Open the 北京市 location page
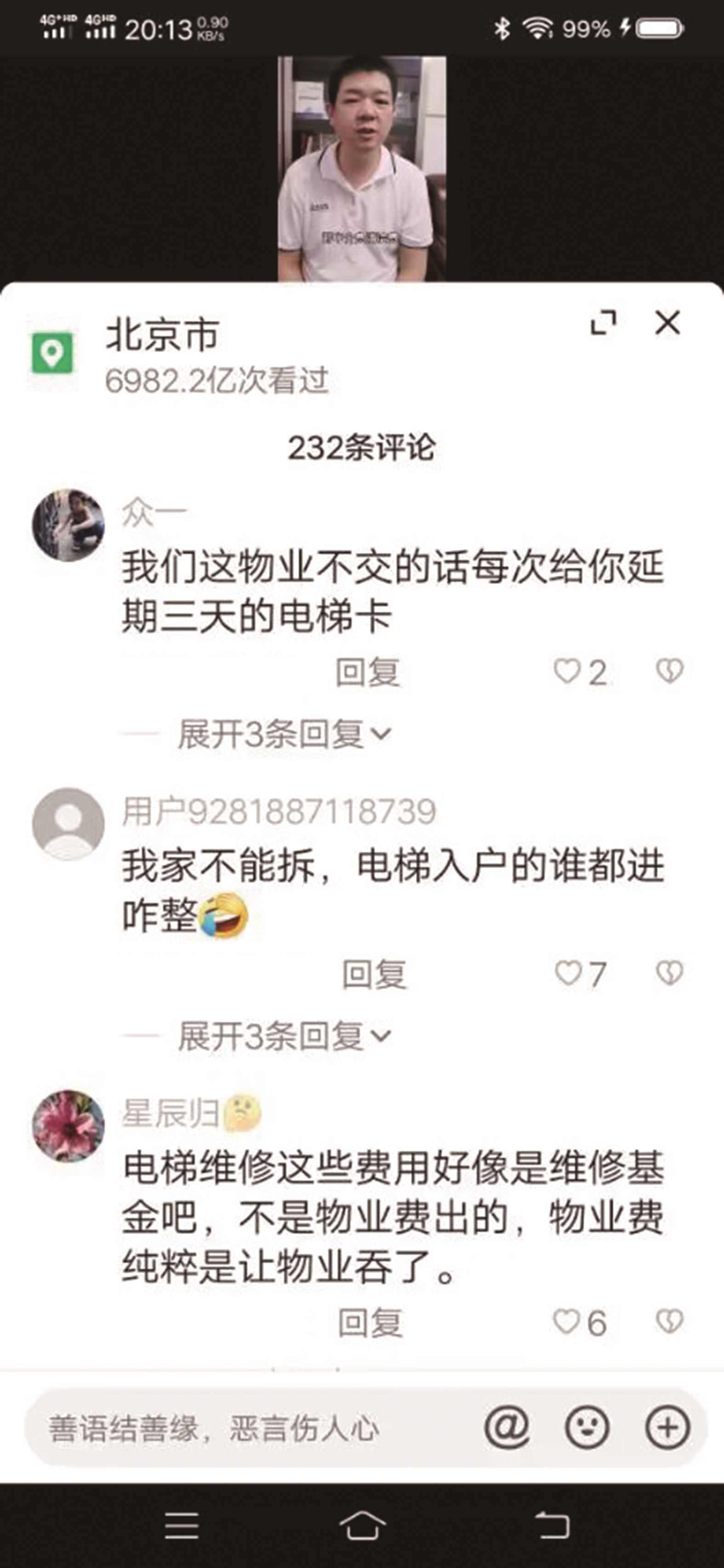 (x=162, y=335)
